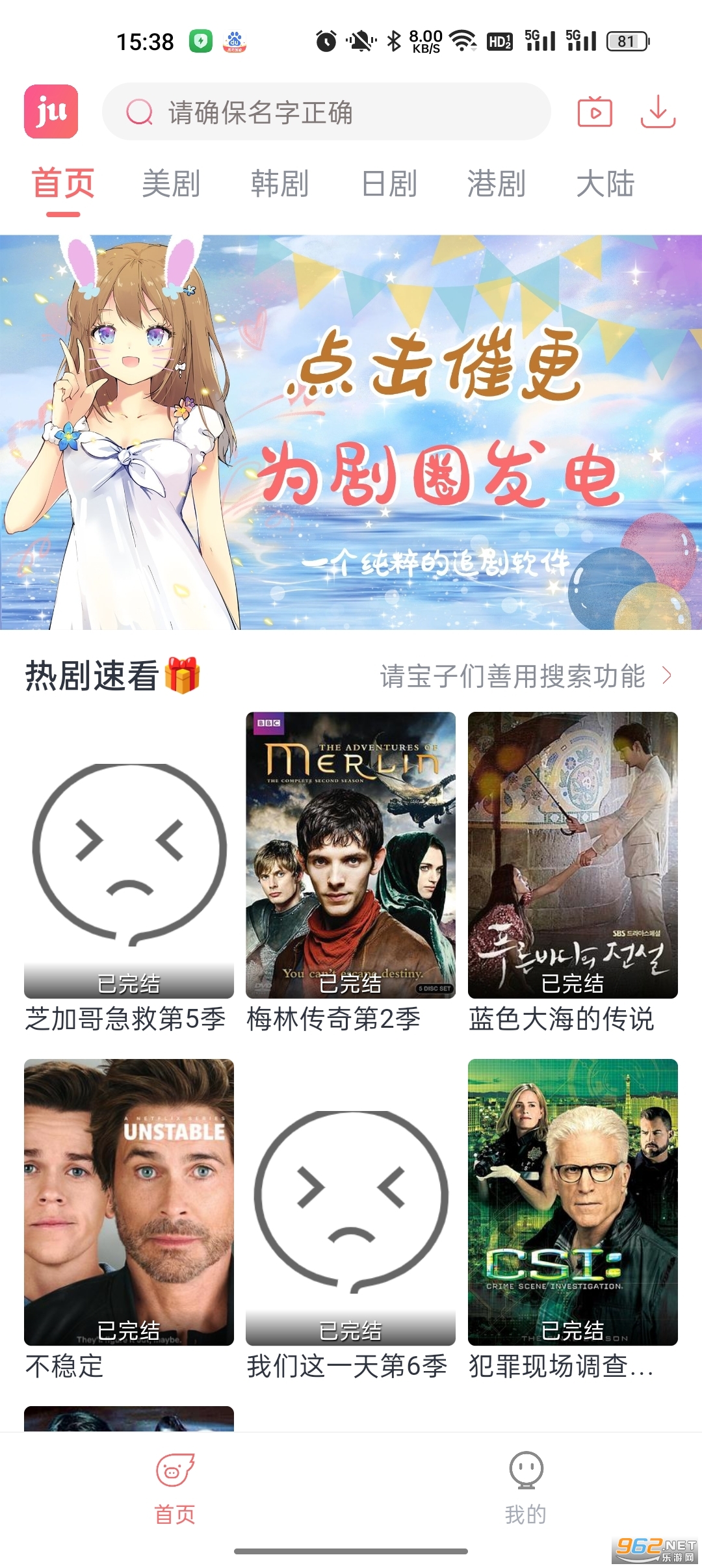Select the 日剧 tab

tap(389, 183)
